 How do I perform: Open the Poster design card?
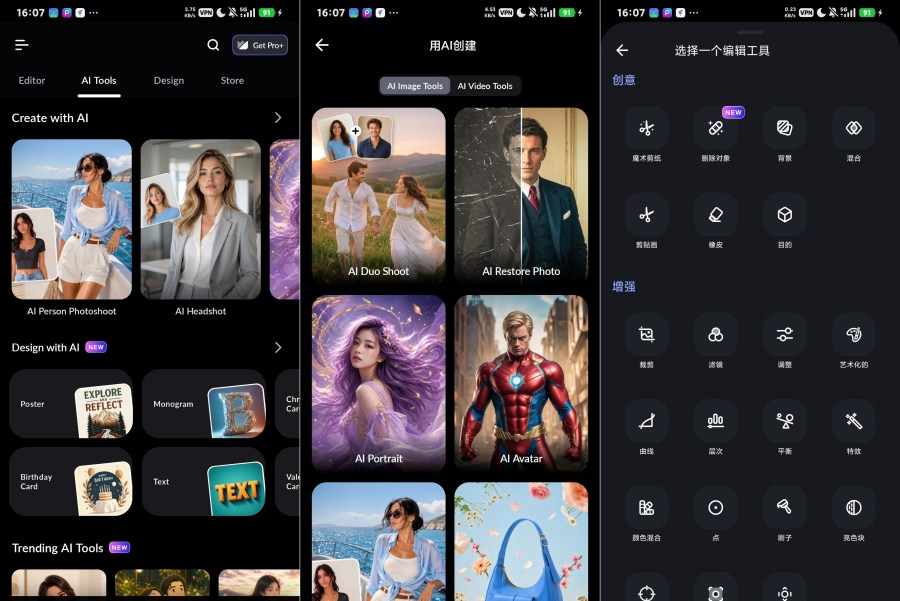[x=71, y=404]
